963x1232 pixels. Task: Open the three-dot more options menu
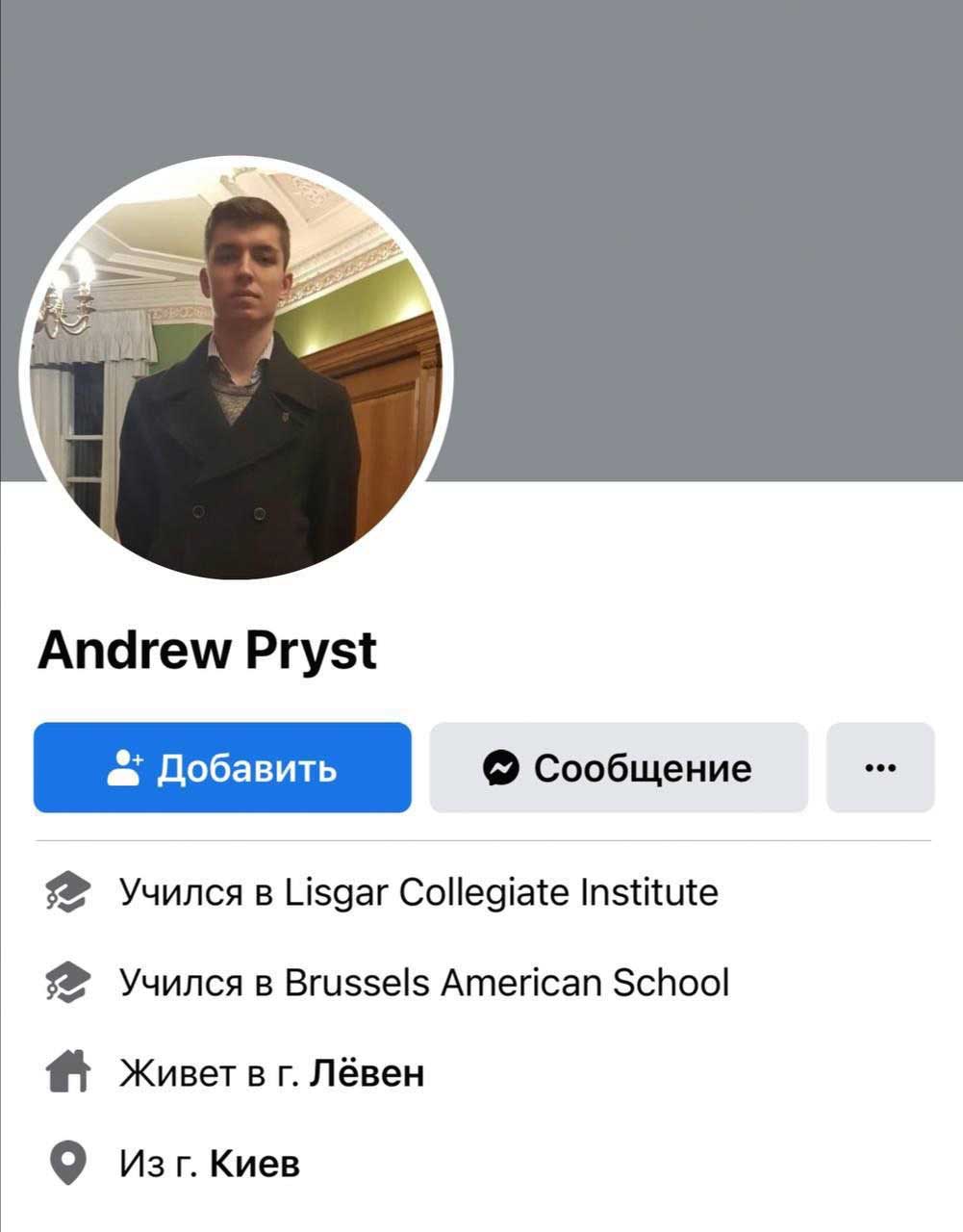point(880,767)
